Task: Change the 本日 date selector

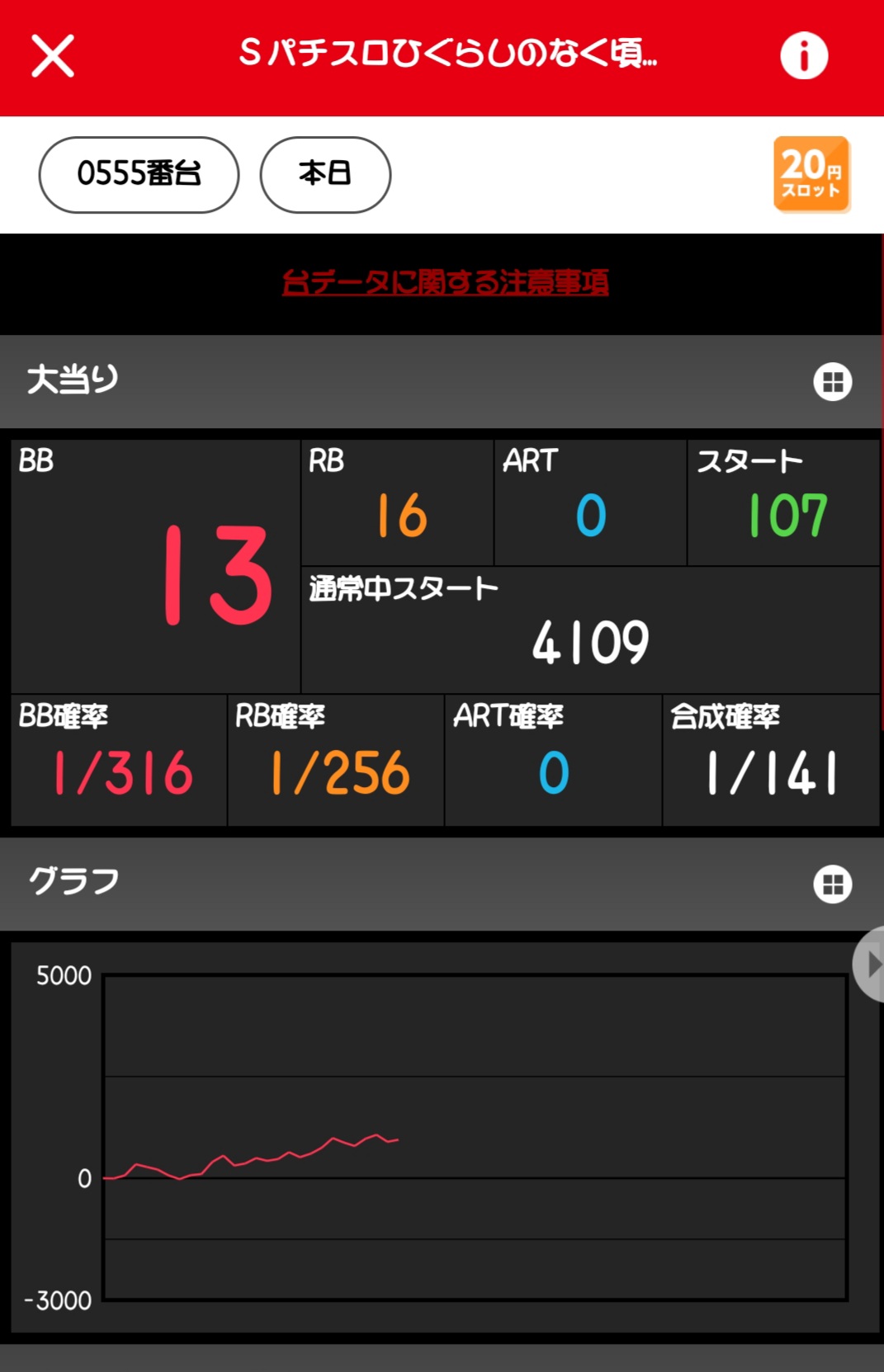Action: 325,174
